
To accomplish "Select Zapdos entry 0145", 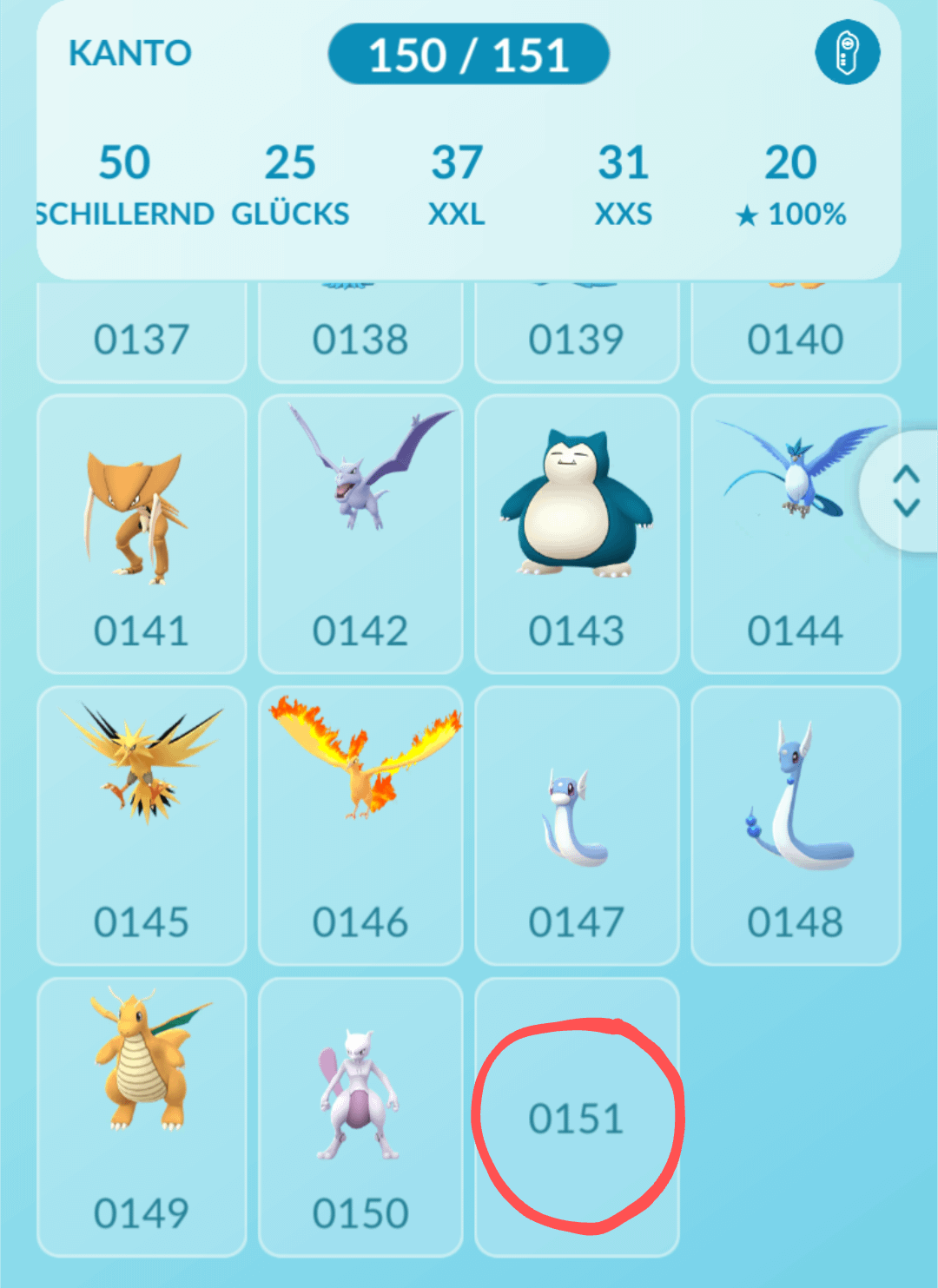I will click(142, 825).
